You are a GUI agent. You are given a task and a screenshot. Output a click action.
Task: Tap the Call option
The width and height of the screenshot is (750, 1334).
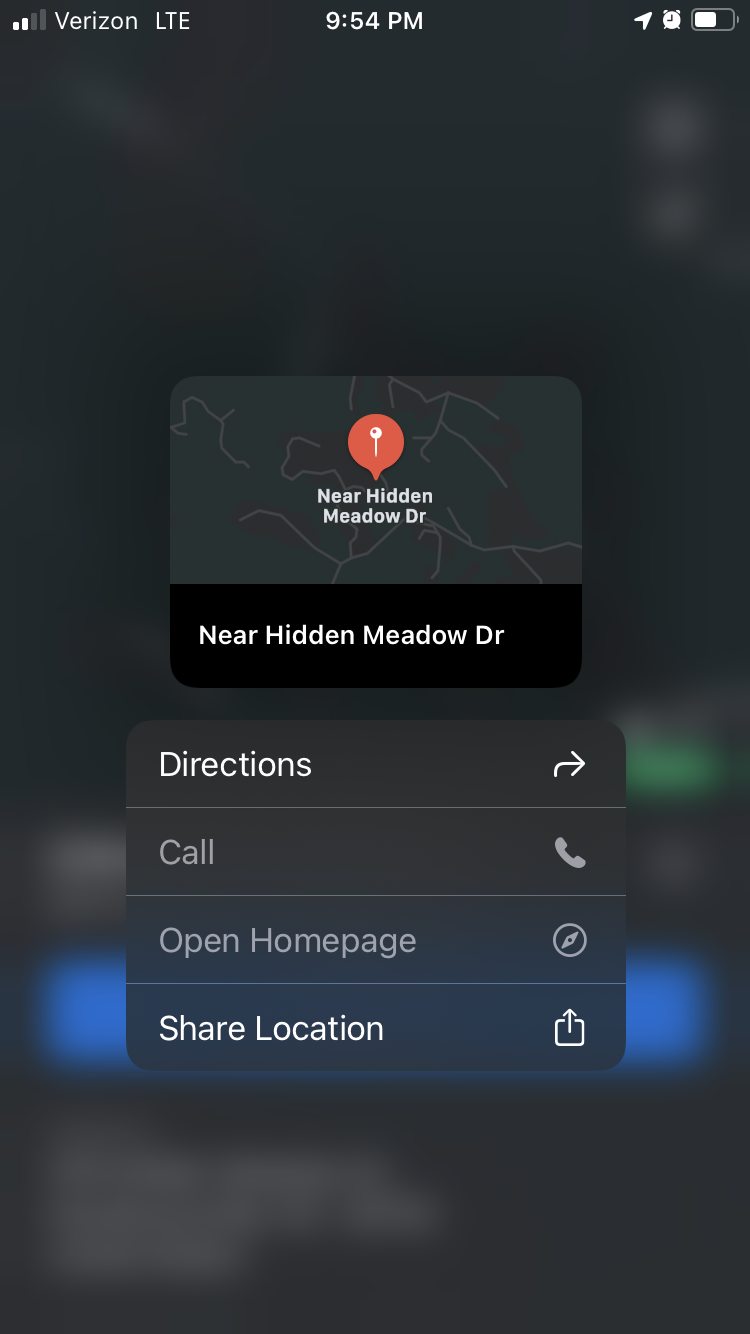point(375,852)
